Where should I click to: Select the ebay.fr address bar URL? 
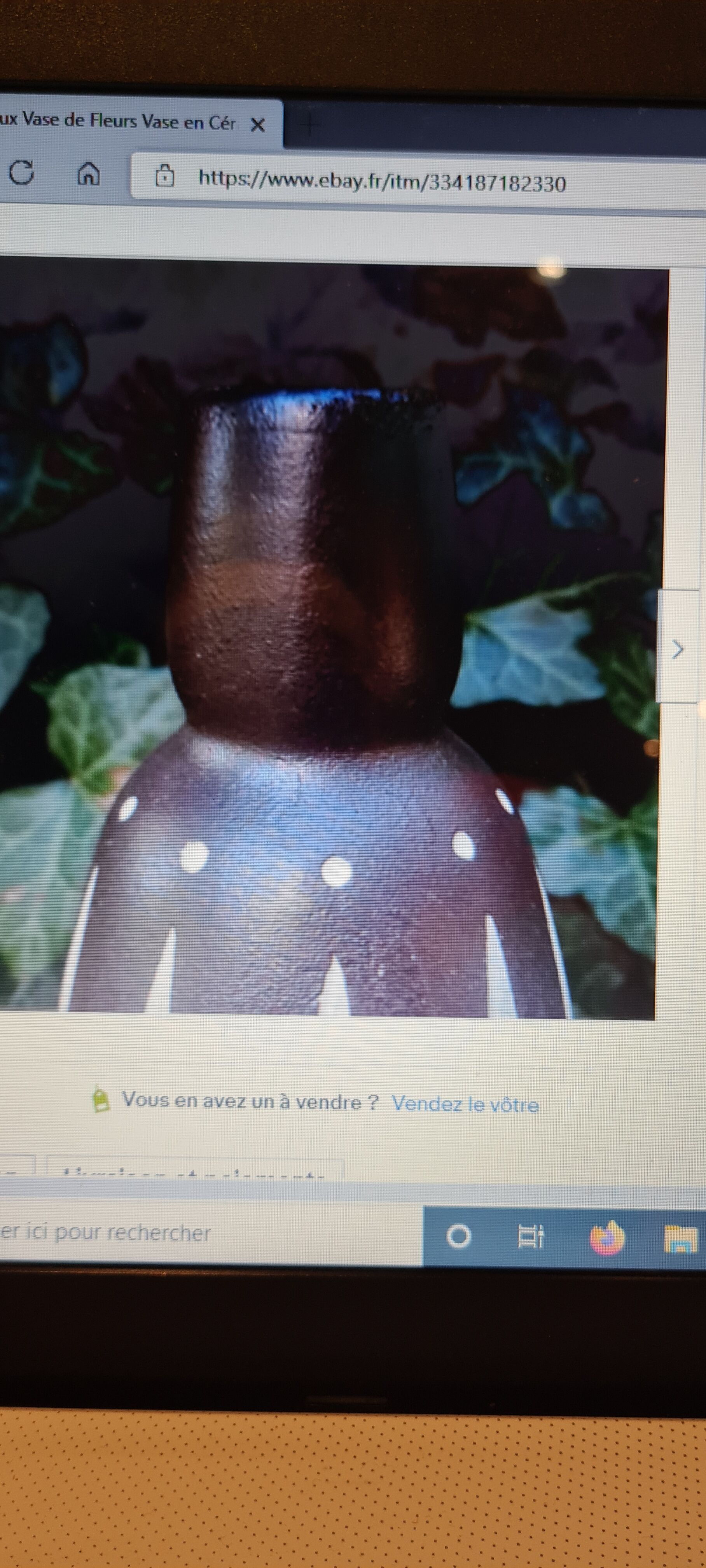[x=382, y=181]
